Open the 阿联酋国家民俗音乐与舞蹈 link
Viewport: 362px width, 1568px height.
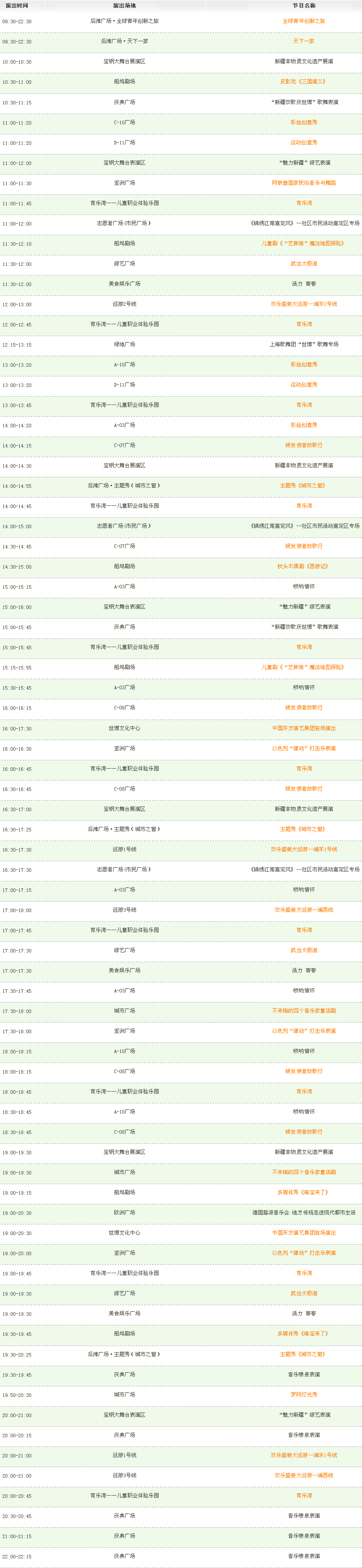pos(304,183)
